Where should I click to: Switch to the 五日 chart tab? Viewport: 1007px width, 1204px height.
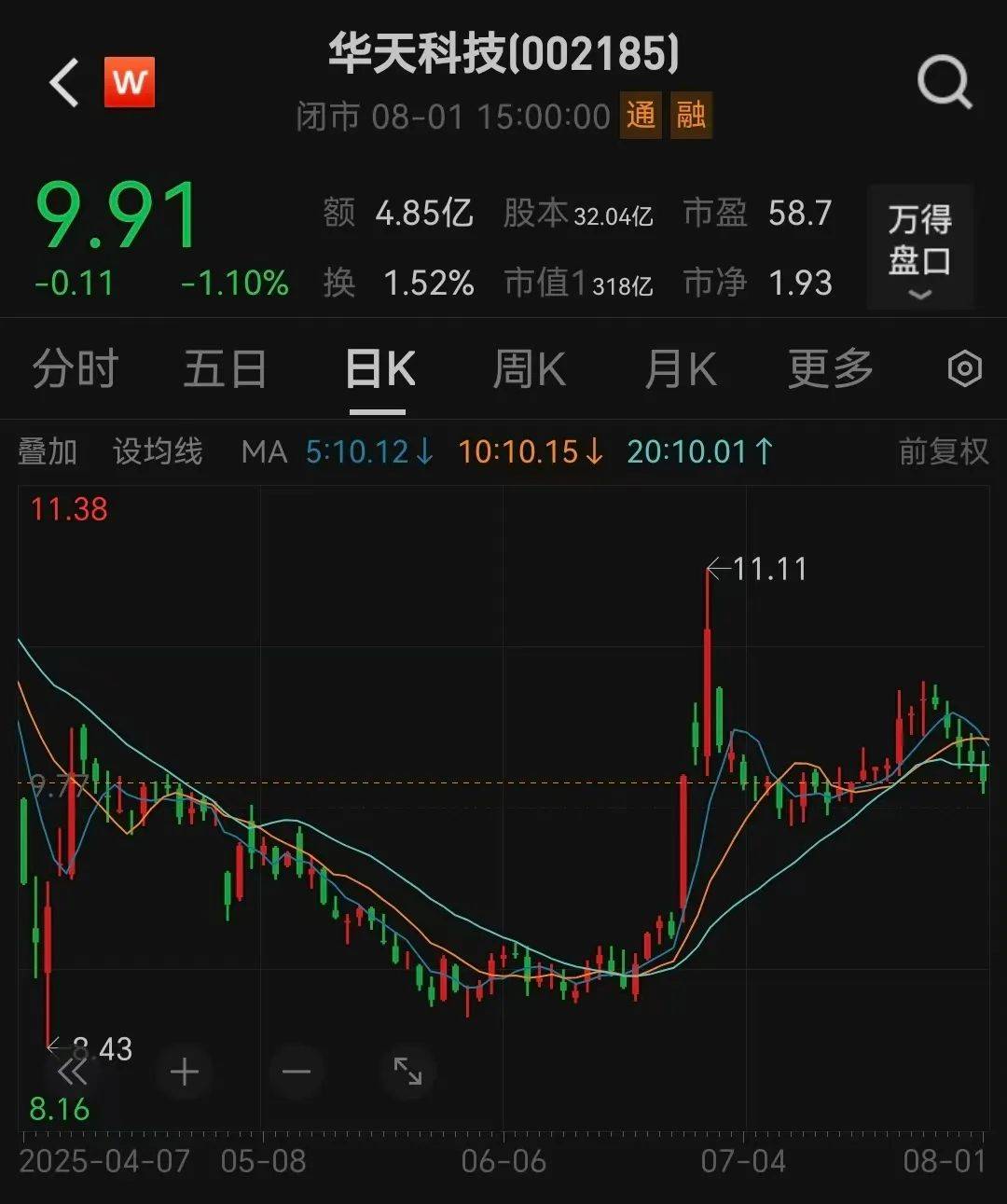coord(225,369)
